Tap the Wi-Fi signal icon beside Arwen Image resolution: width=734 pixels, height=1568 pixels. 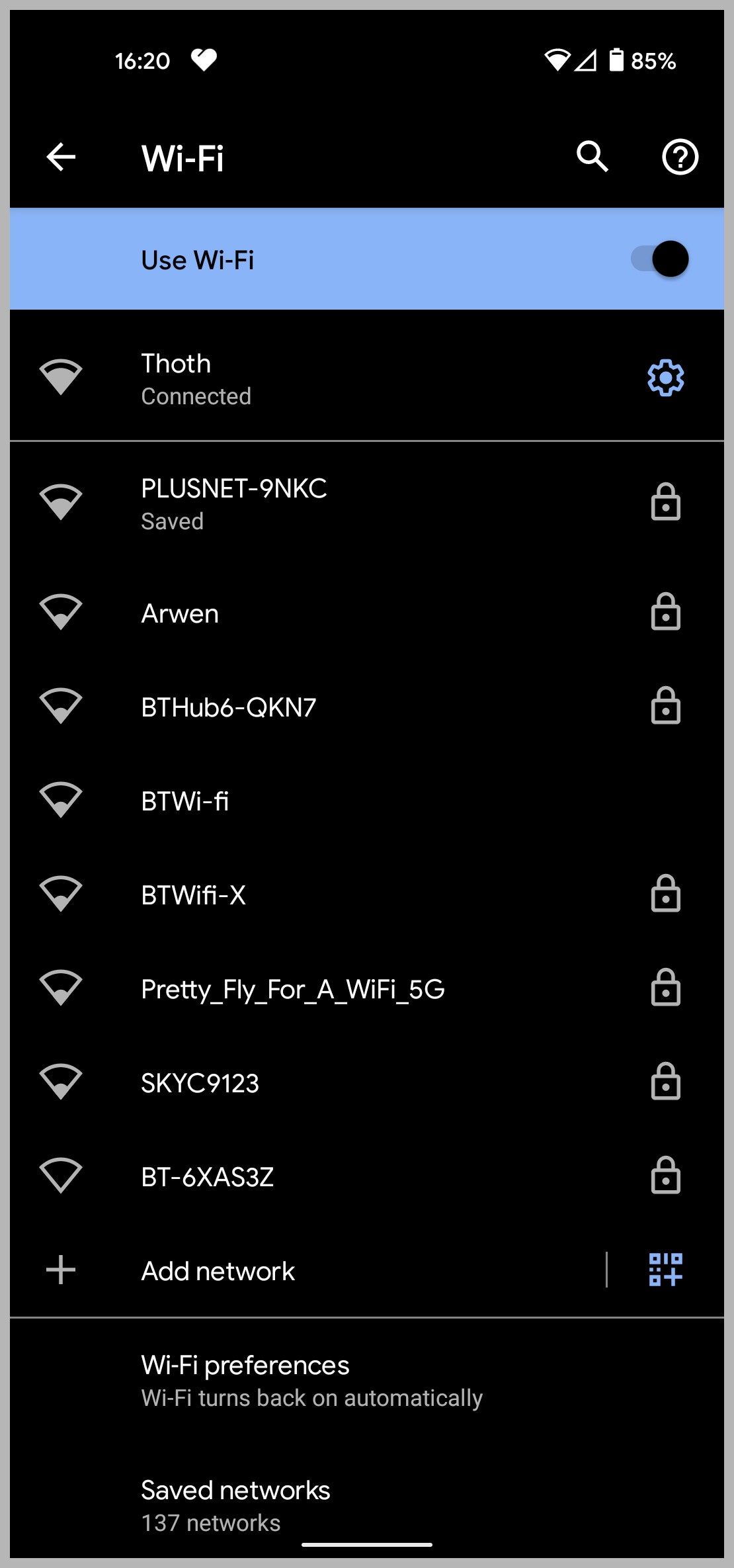click(61, 614)
